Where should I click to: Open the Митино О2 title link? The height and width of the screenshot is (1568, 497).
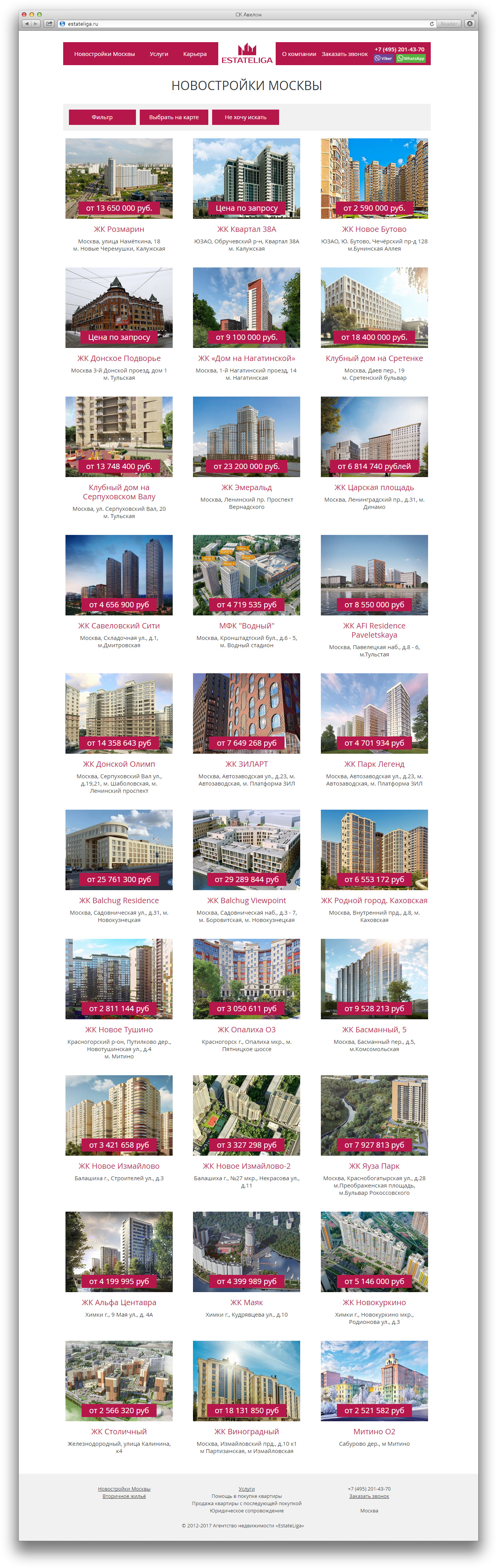[374, 1431]
